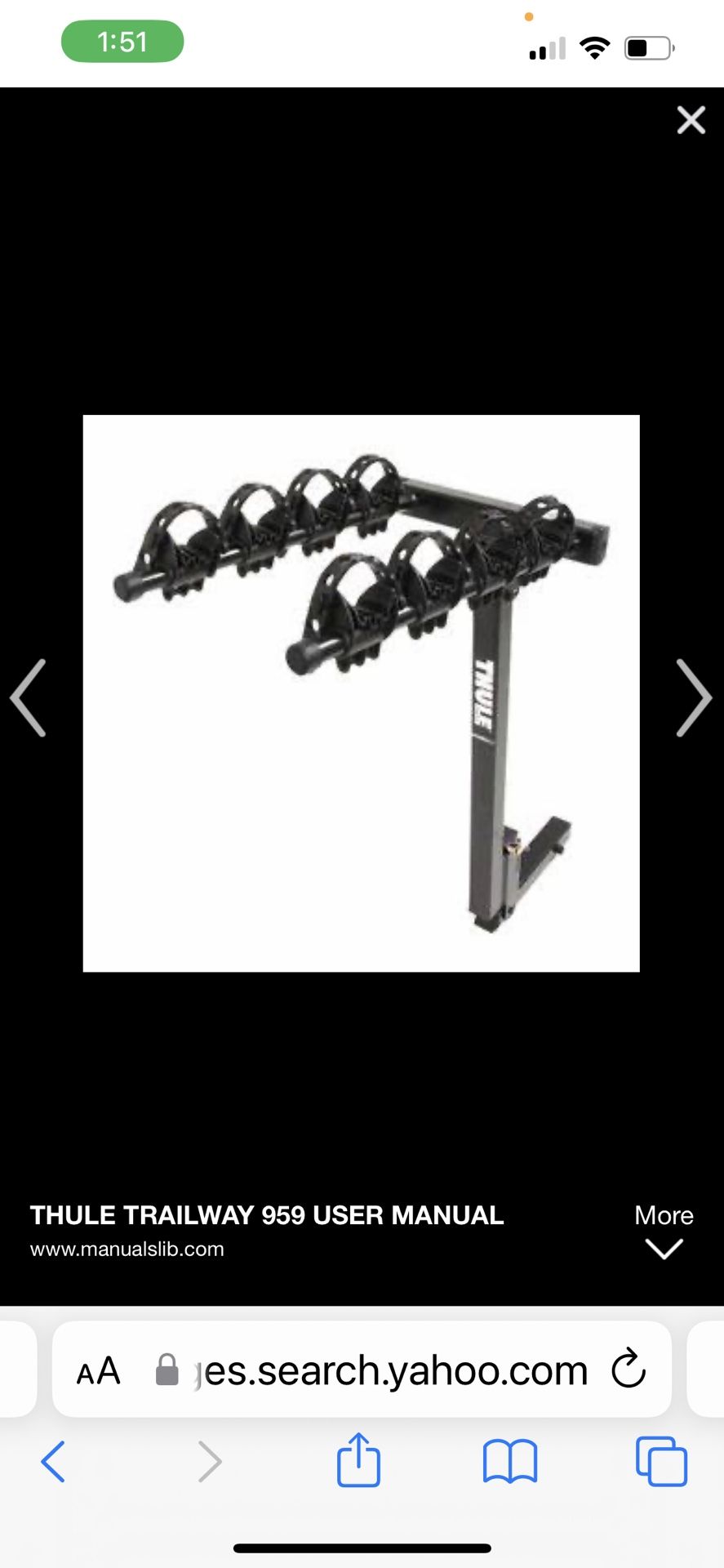Reload the current page
This screenshot has width=724, height=1568.
(x=629, y=1370)
